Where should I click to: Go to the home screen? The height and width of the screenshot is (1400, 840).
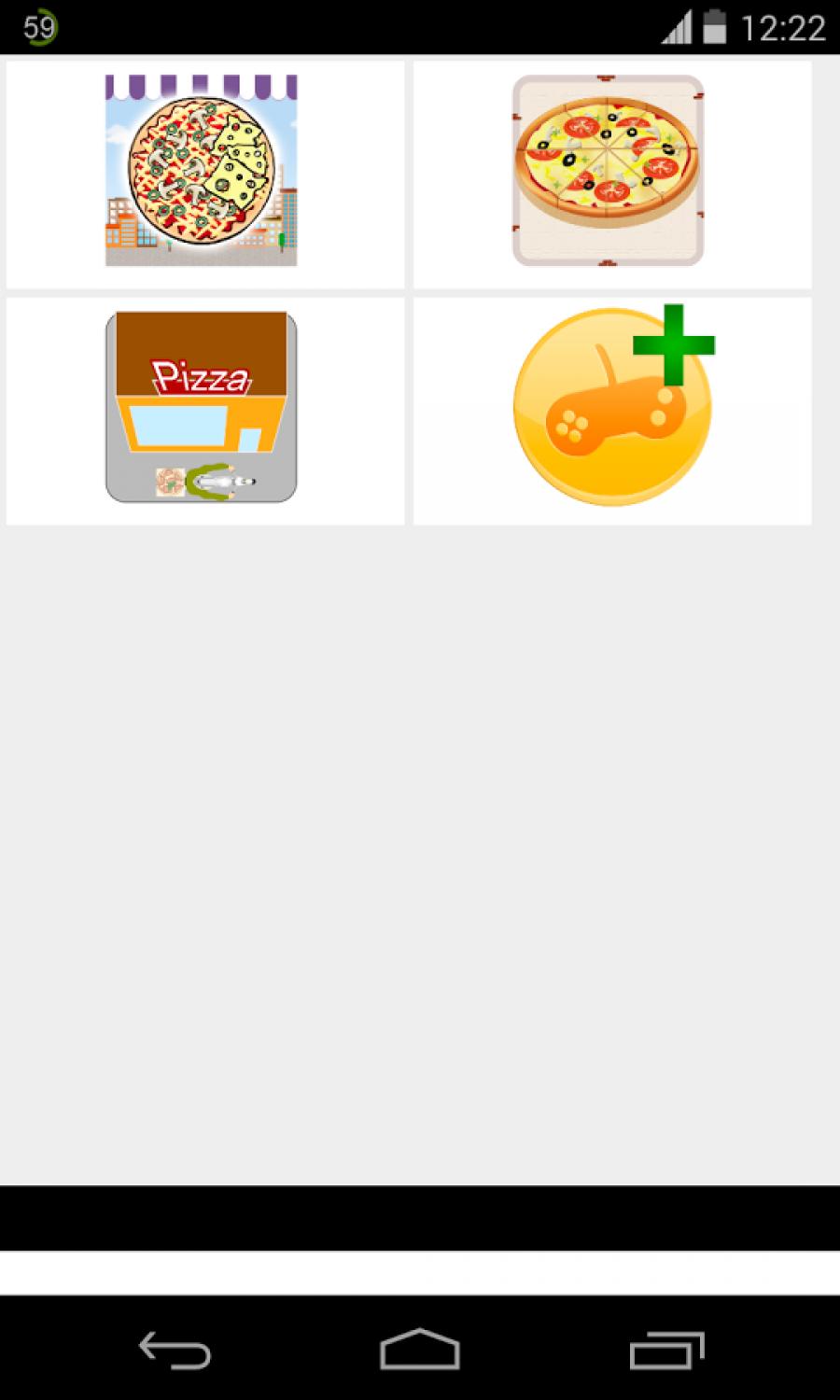[x=420, y=1350]
